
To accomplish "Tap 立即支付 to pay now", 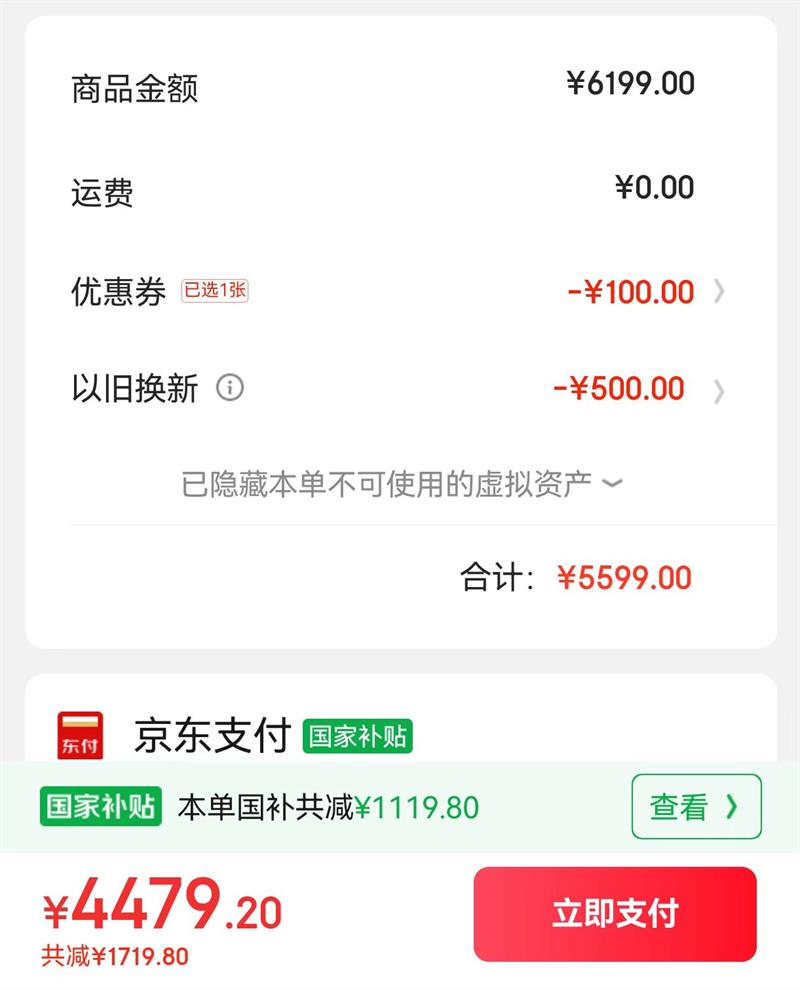I will tap(614, 913).
